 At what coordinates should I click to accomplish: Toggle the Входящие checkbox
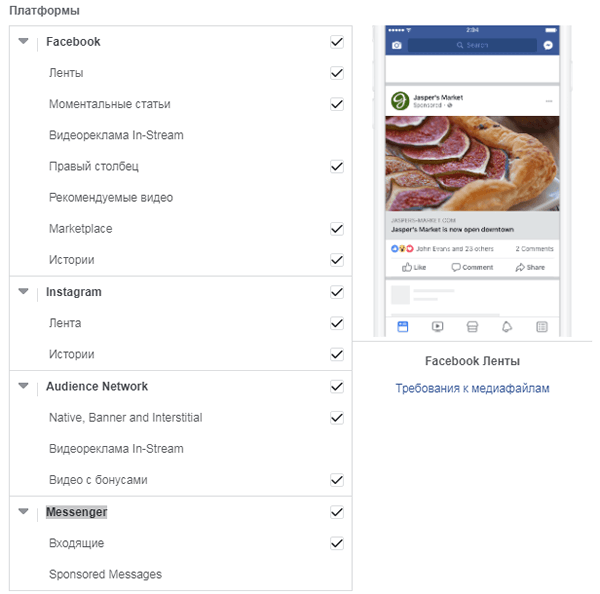(336, 543)
